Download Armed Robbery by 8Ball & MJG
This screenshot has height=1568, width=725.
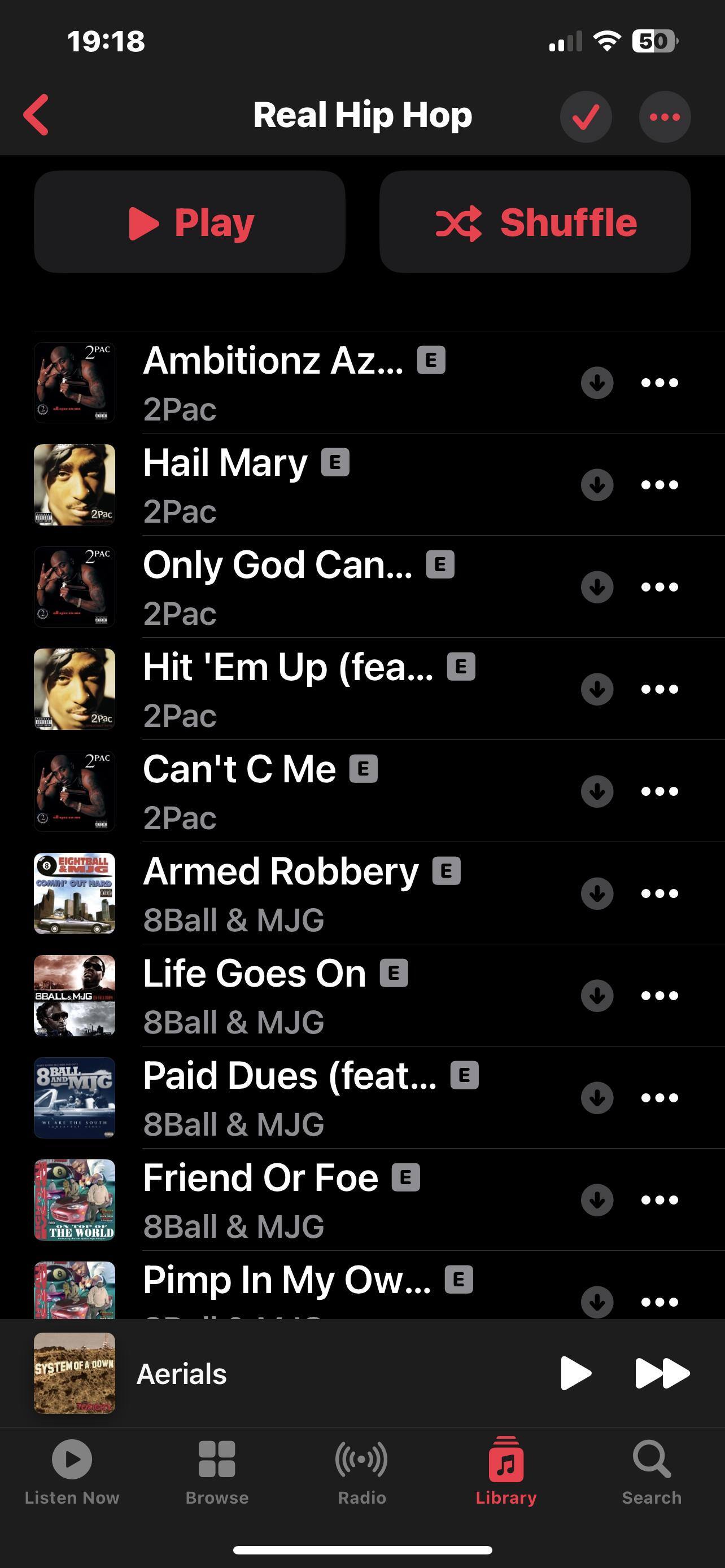[x=597, y=894]
